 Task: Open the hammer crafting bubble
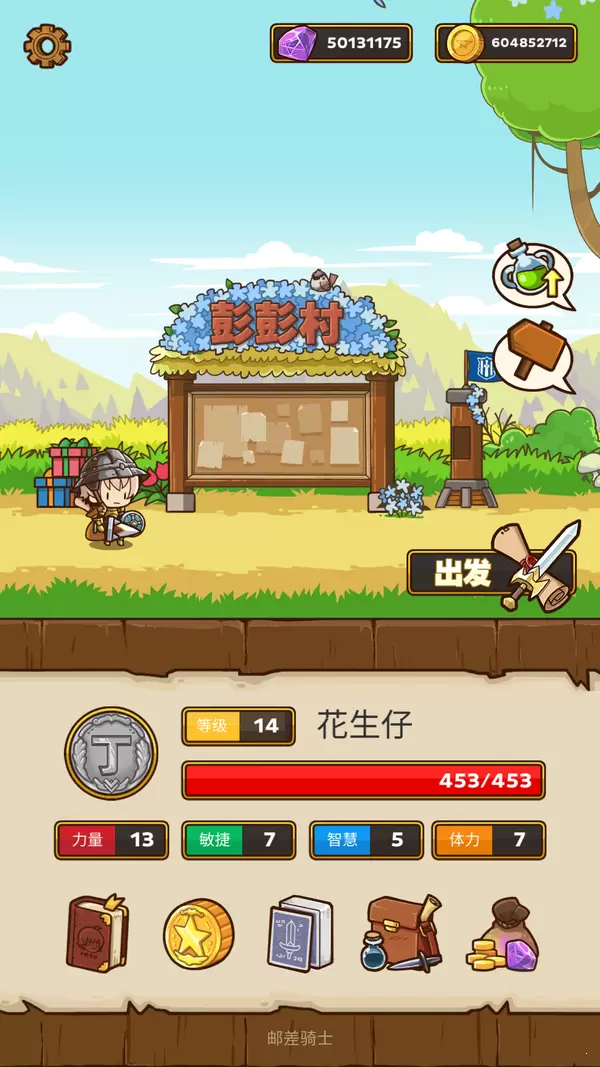coord(531,354)
